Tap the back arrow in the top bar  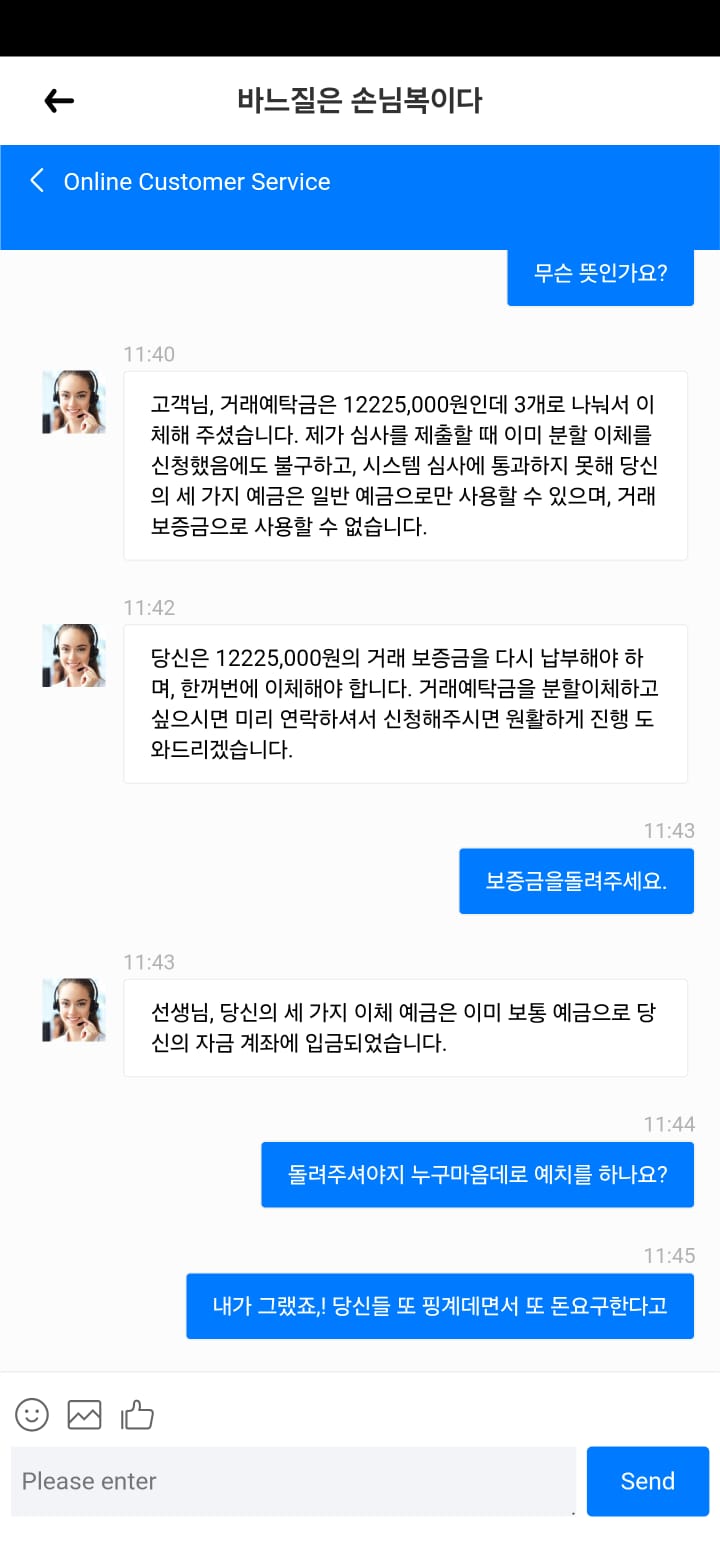(59, 100)
